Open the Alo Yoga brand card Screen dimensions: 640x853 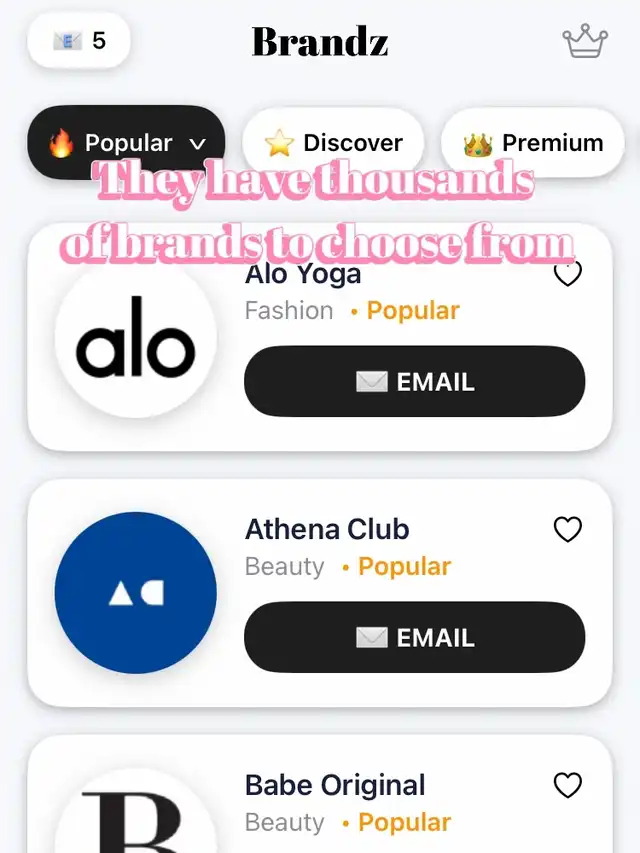point(135,347)
